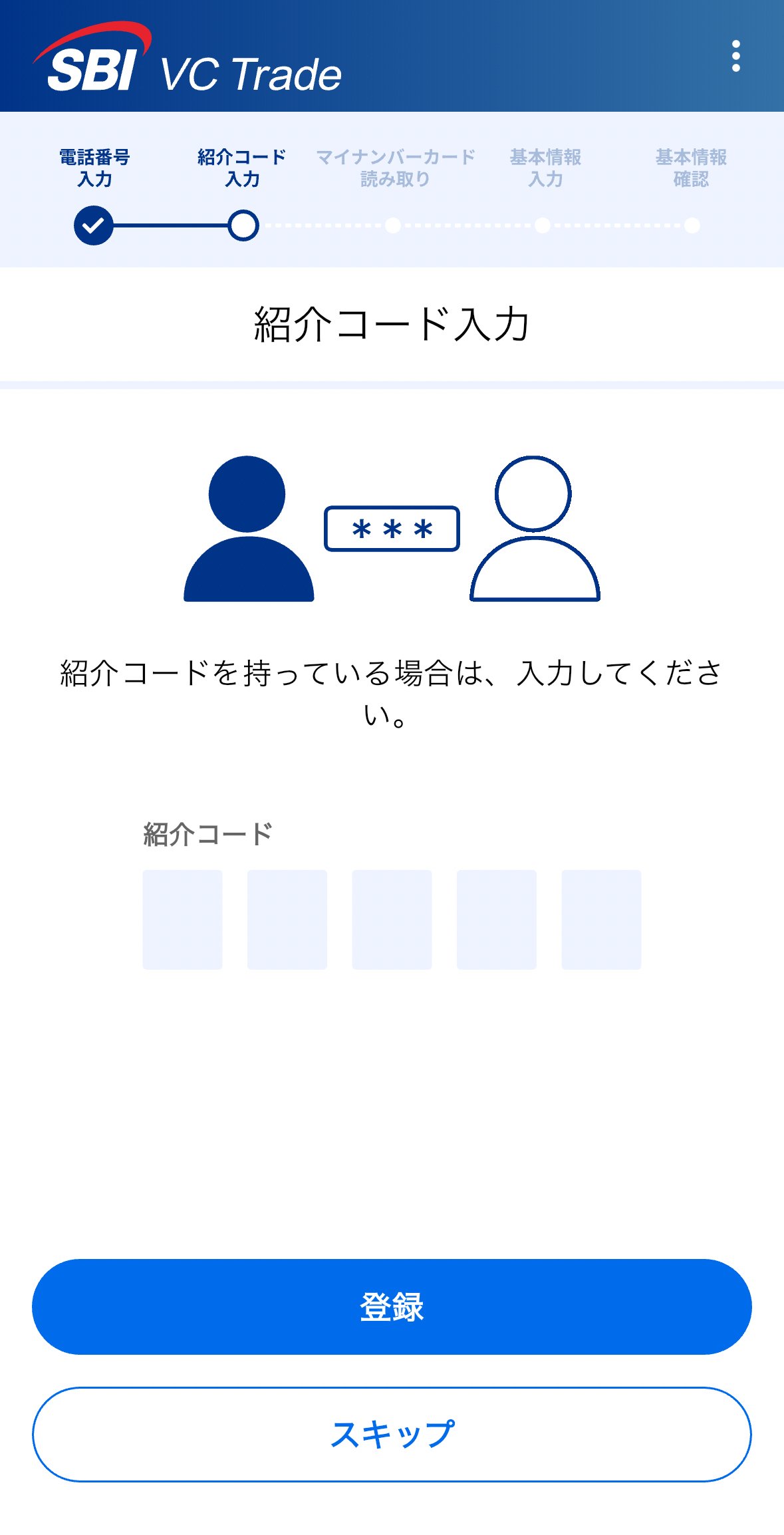Select the 紹介コード入力 step circle
Image resolution: width=784 pixels, height=1535 pixels.
[242, 225]
